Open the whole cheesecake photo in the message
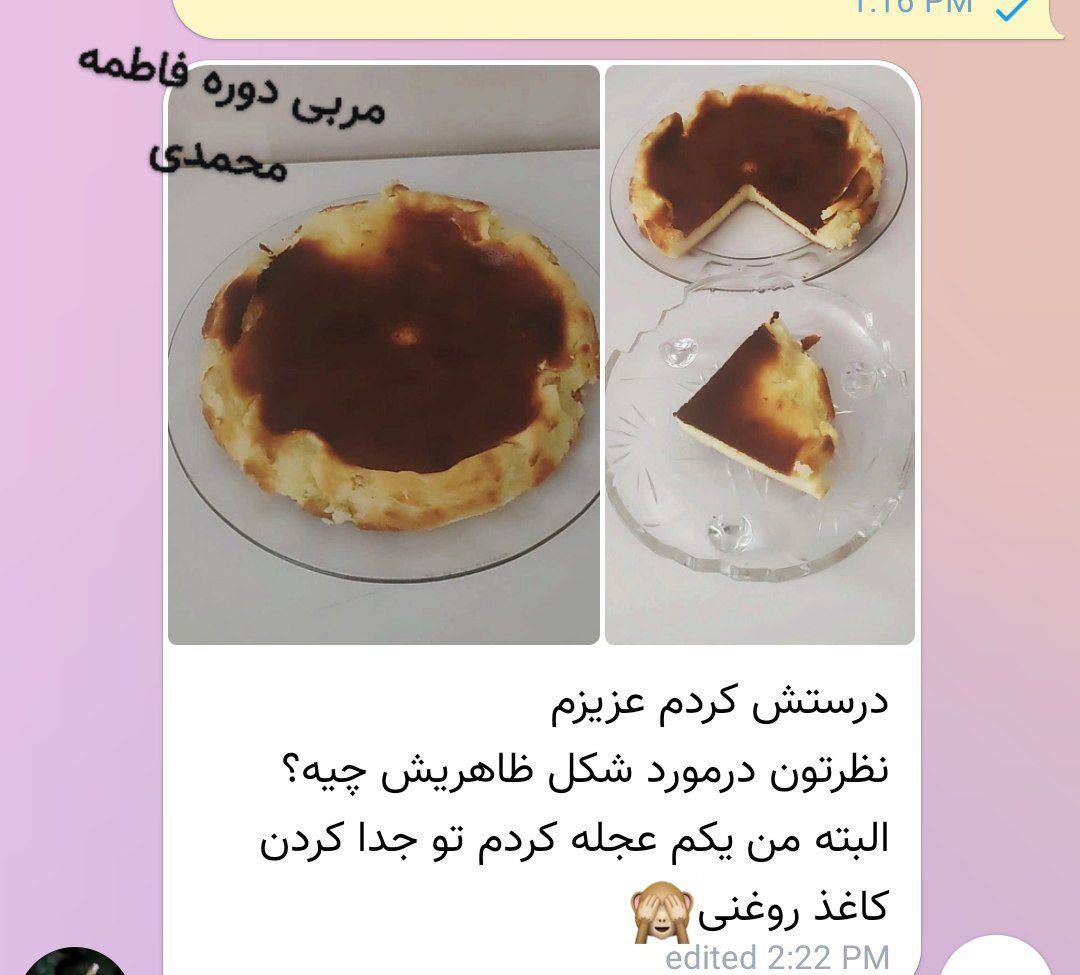Screen dimensions: 1080x975 (383, 355)
